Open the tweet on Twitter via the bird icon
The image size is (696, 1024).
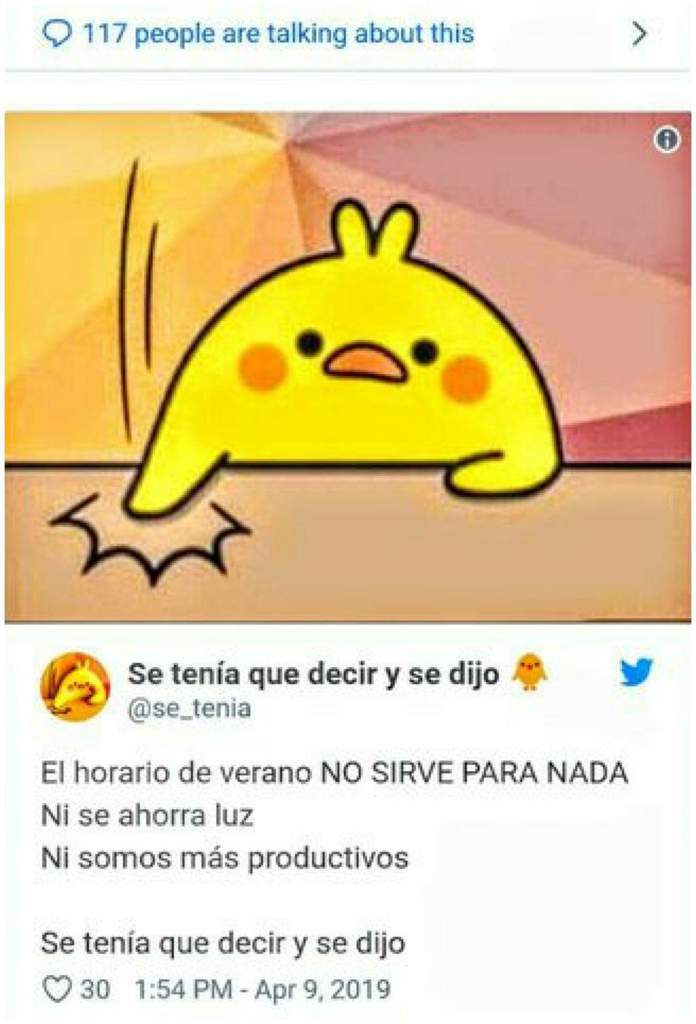coord(636,672)
